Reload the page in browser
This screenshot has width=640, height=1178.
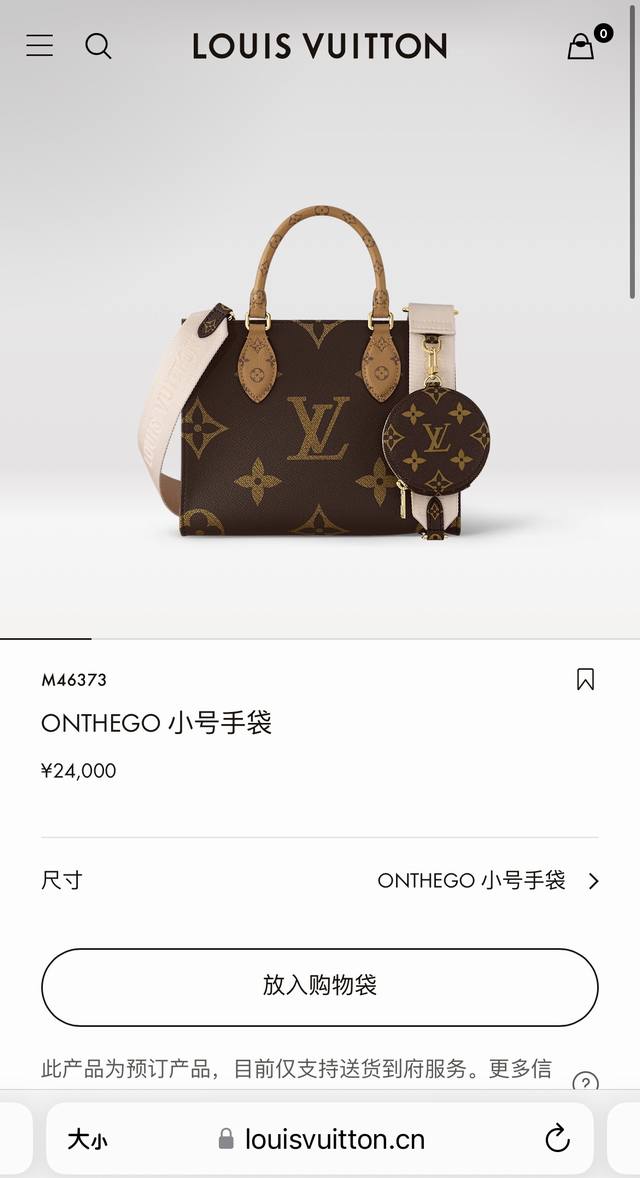point(557,1138)
